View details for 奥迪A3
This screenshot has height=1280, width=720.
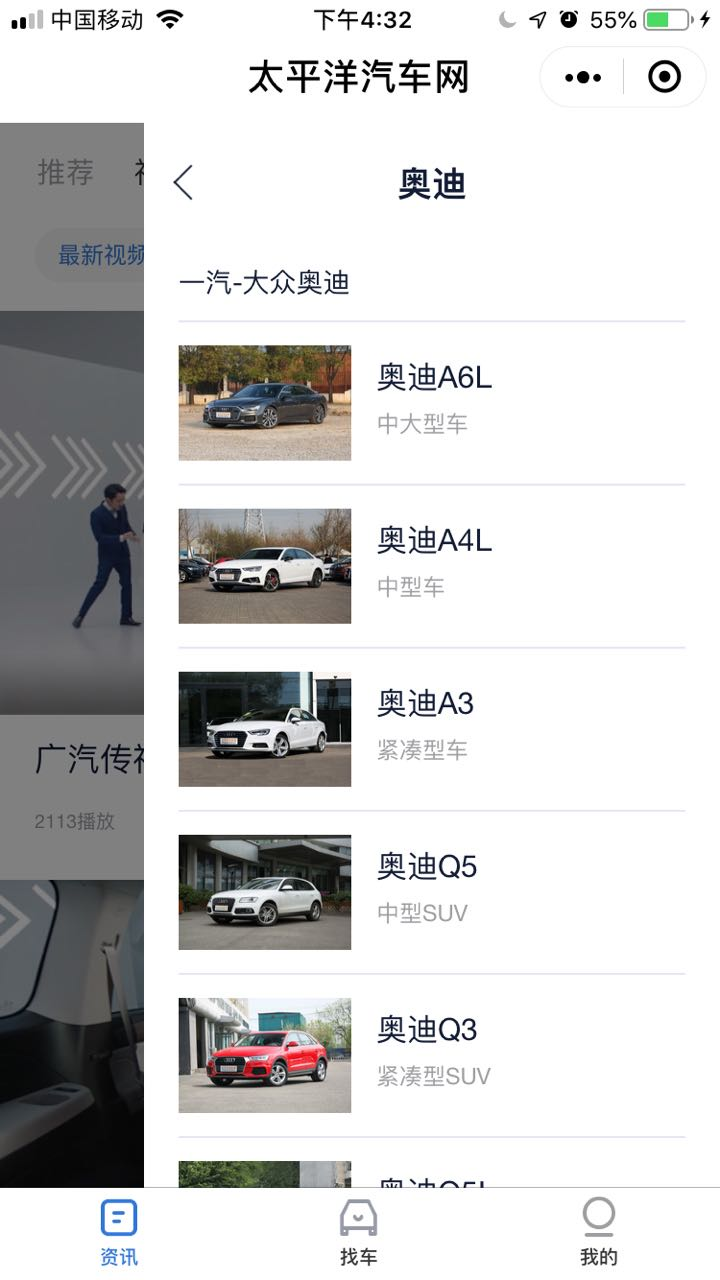point(432,728)
